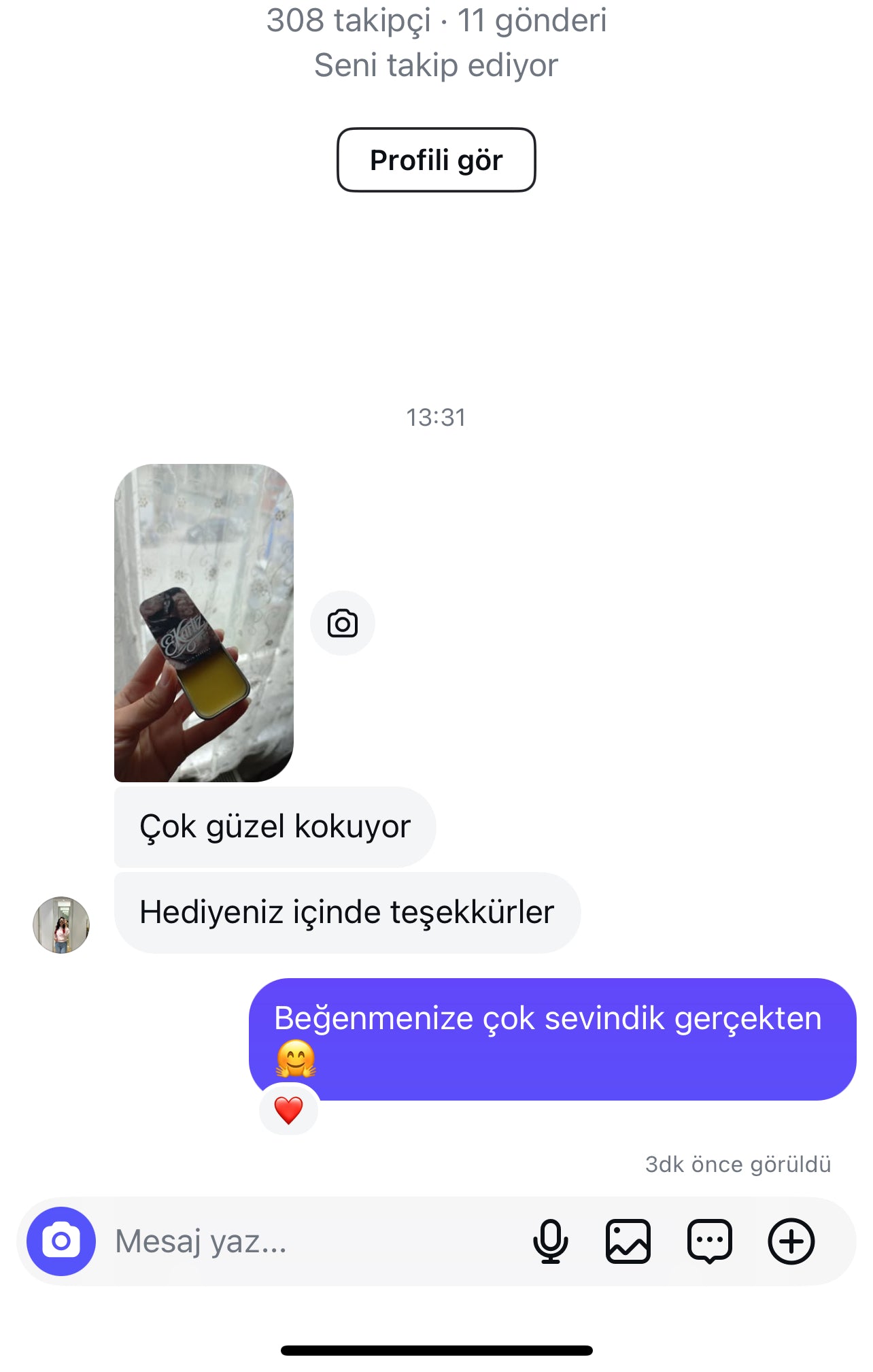View the heart reaction on the message
This screenshot has height=1372, width=873.
pyautogui.click(x=288, y=1110)
